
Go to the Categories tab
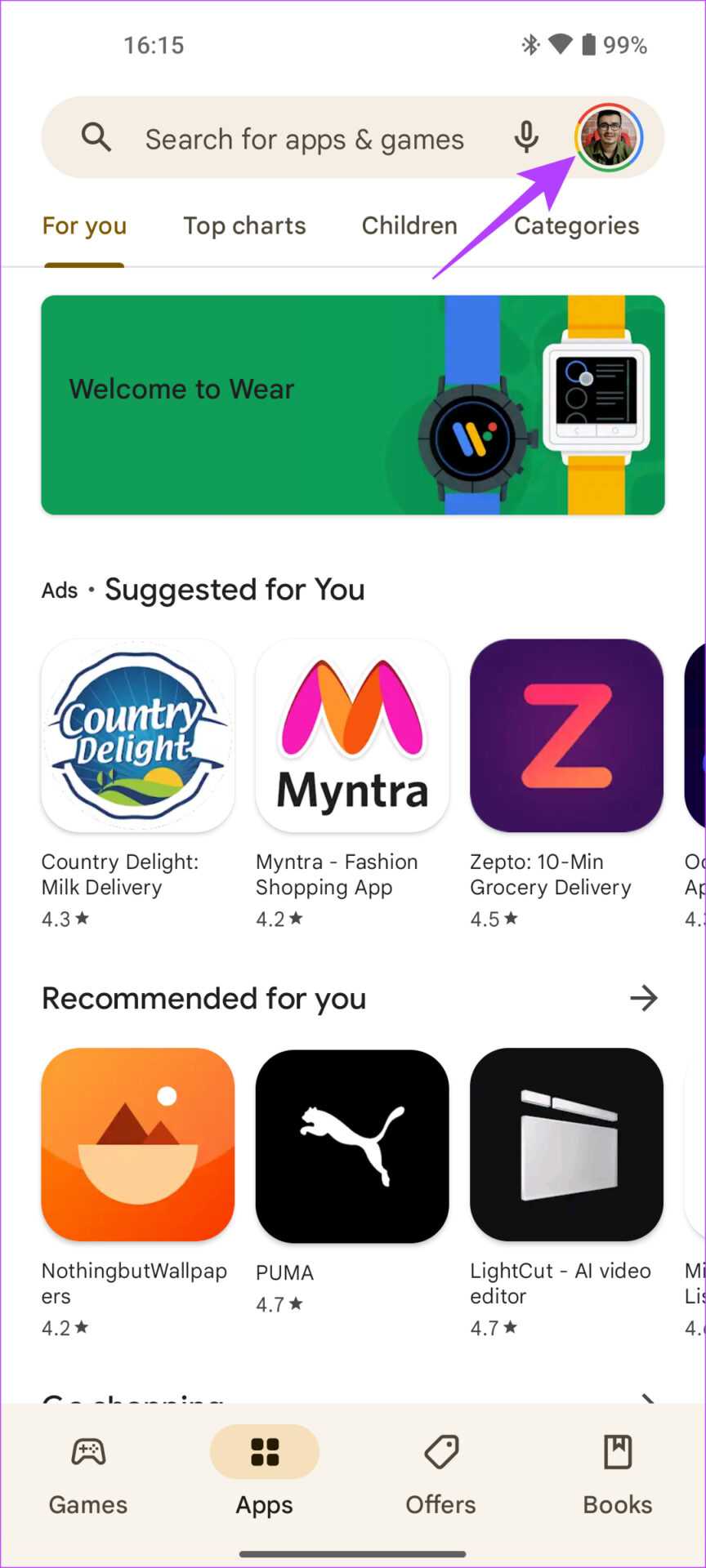click(576, 225)
